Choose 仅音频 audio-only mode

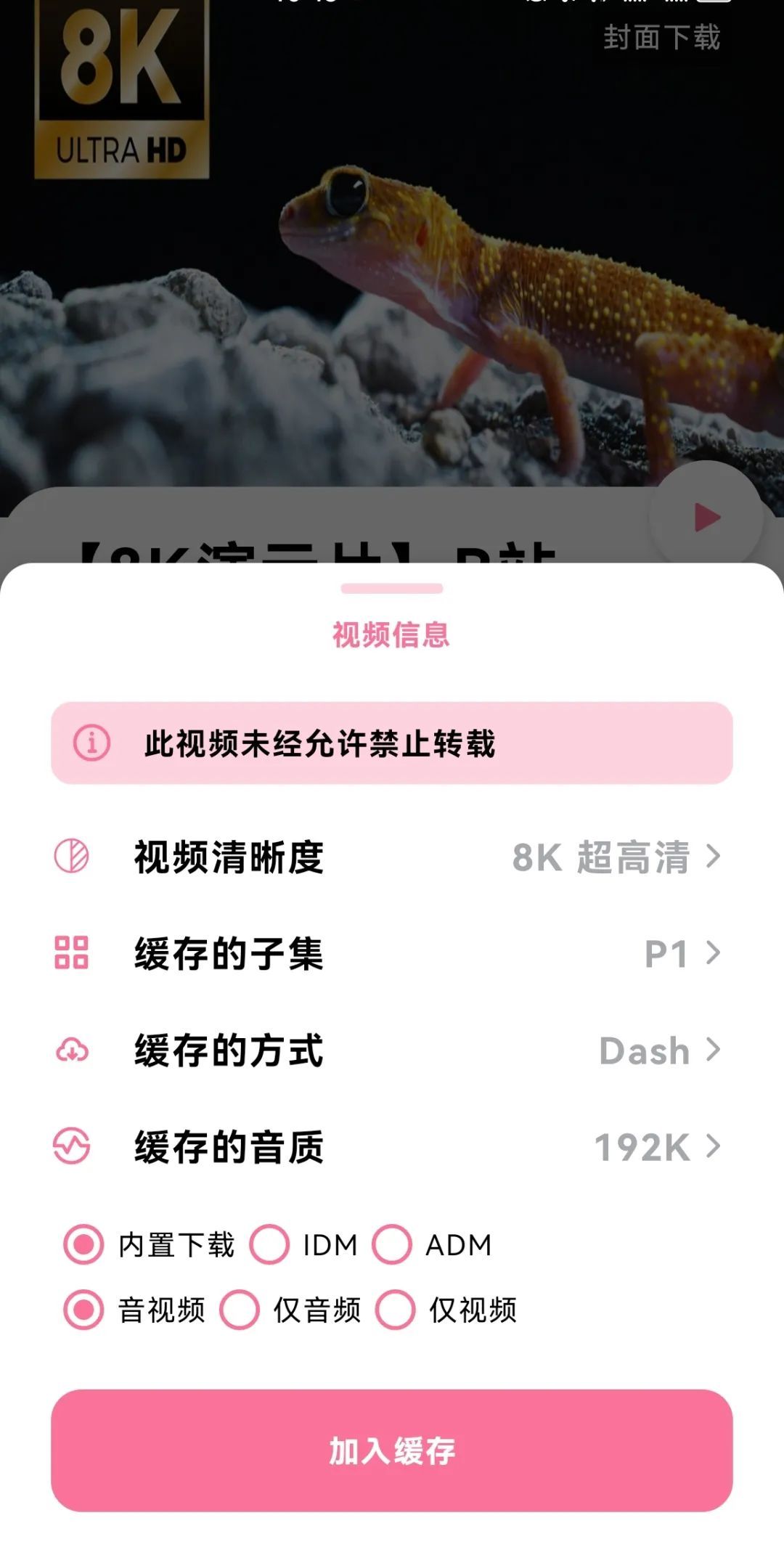coord(240,1310)
